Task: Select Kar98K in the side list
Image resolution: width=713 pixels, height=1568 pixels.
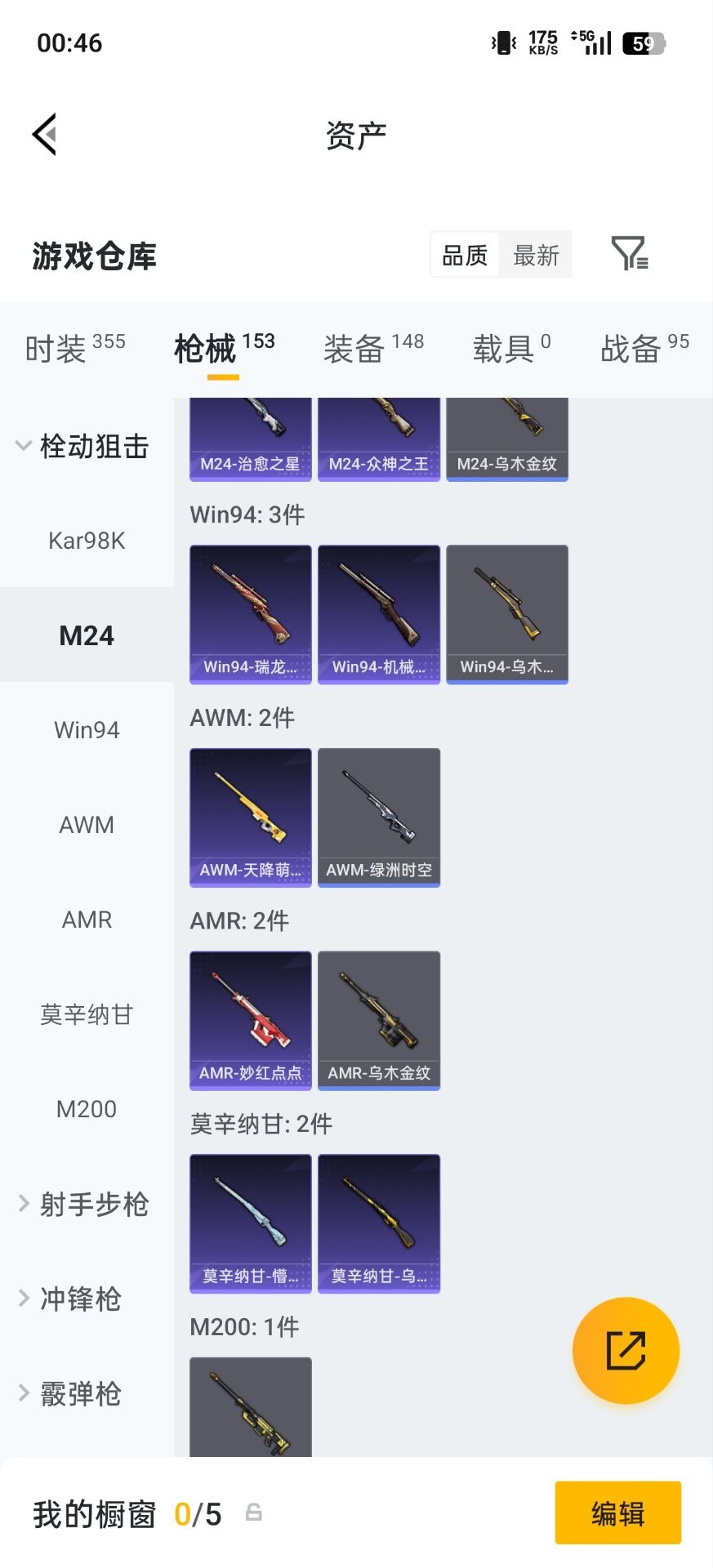Action: coord(87,541)
